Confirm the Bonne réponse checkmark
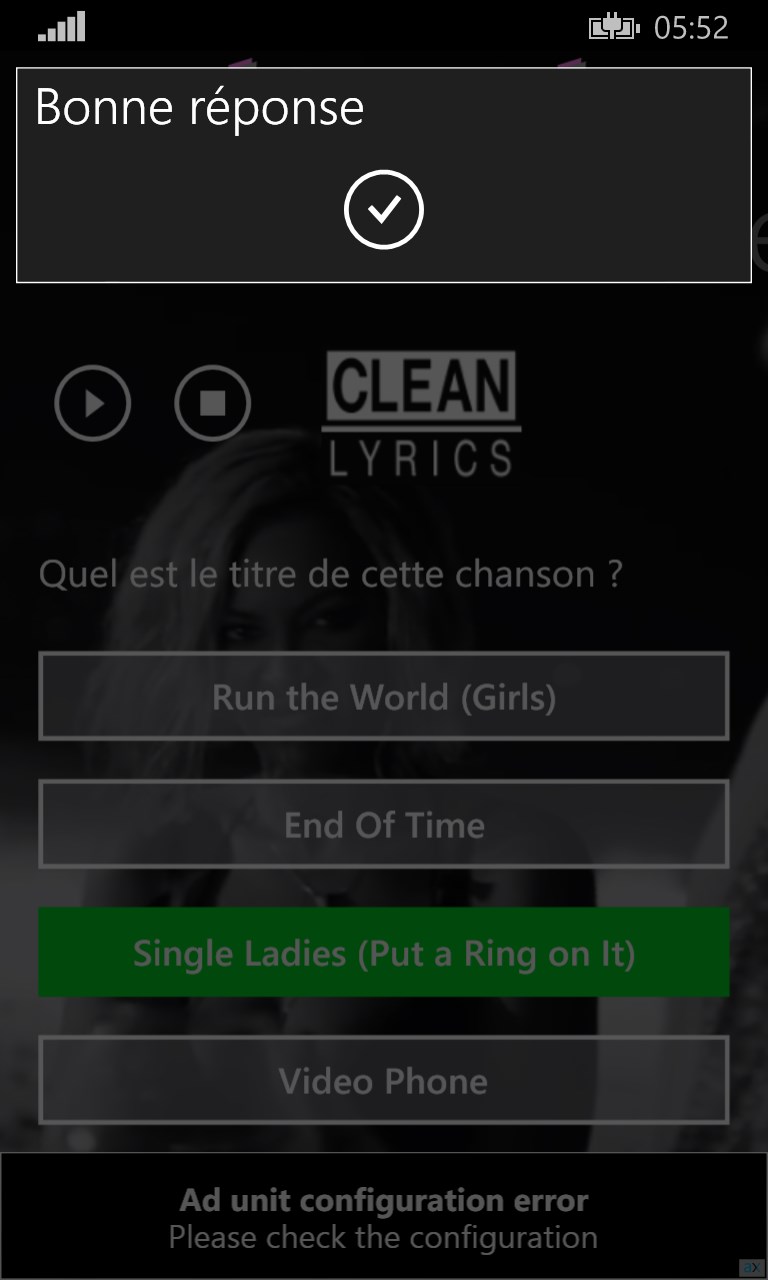This screenshot has height=1280, width=768. [384, 210]
